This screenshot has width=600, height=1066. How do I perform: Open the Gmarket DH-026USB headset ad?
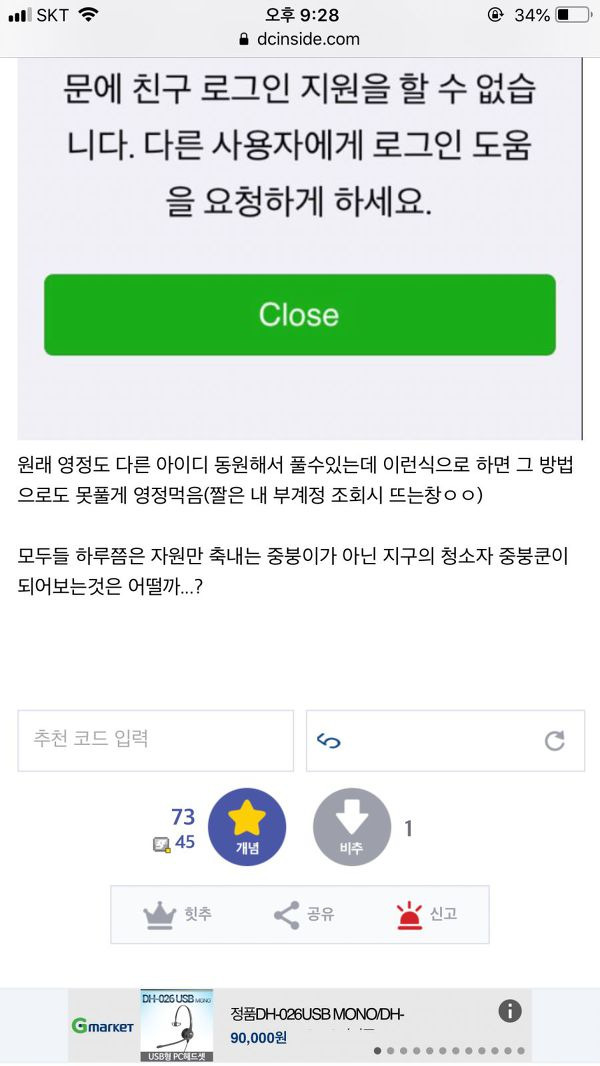[300, 1025]
